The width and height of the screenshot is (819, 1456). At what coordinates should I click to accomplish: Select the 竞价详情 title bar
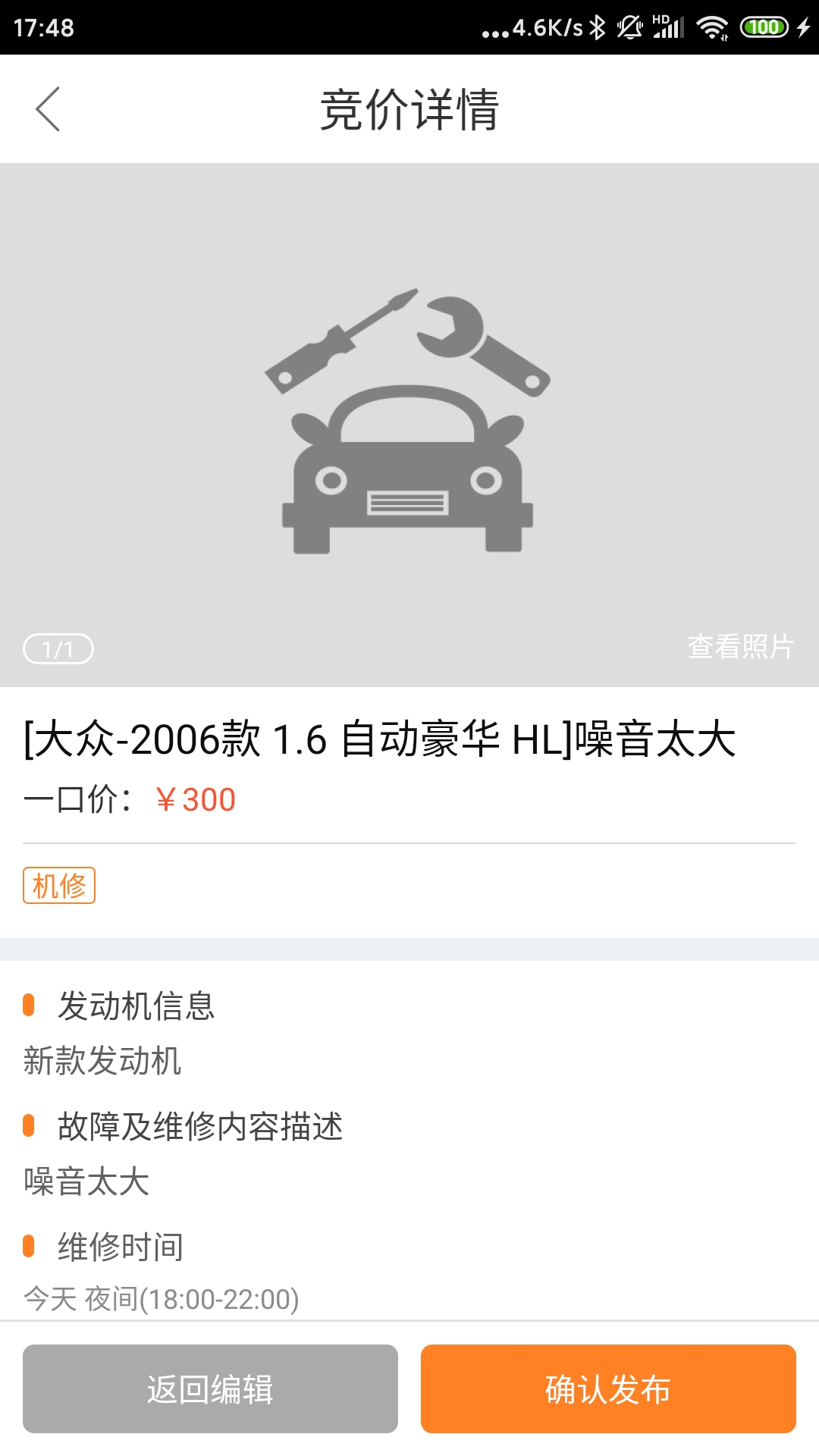409,108
